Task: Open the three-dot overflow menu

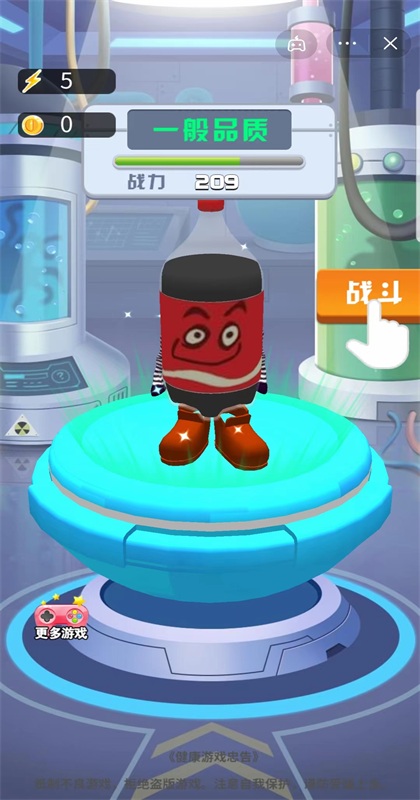Action: tap(348, 43)
